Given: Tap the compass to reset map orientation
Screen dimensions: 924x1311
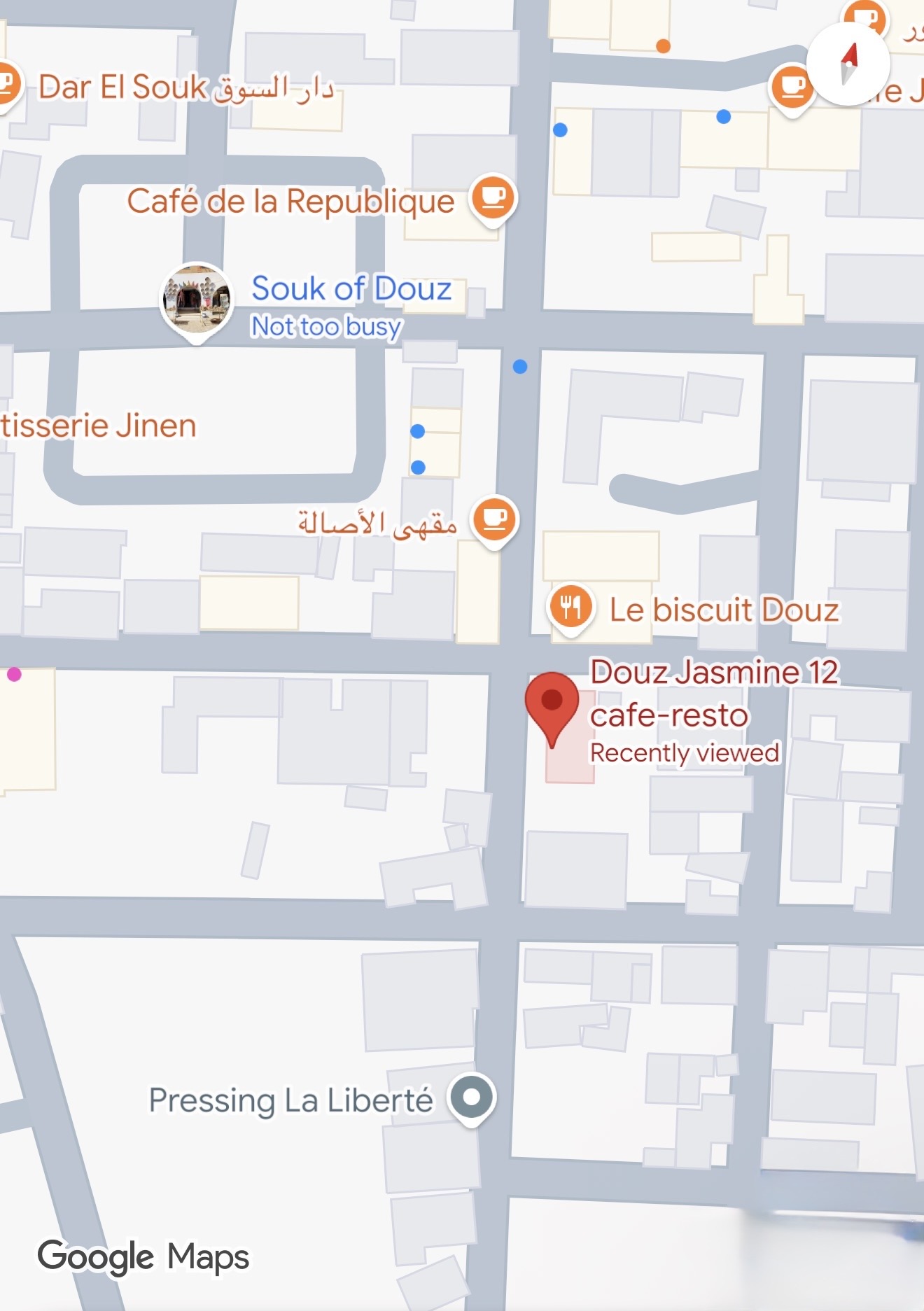Looking at the screenshot, I should click(x=848, y=64).
